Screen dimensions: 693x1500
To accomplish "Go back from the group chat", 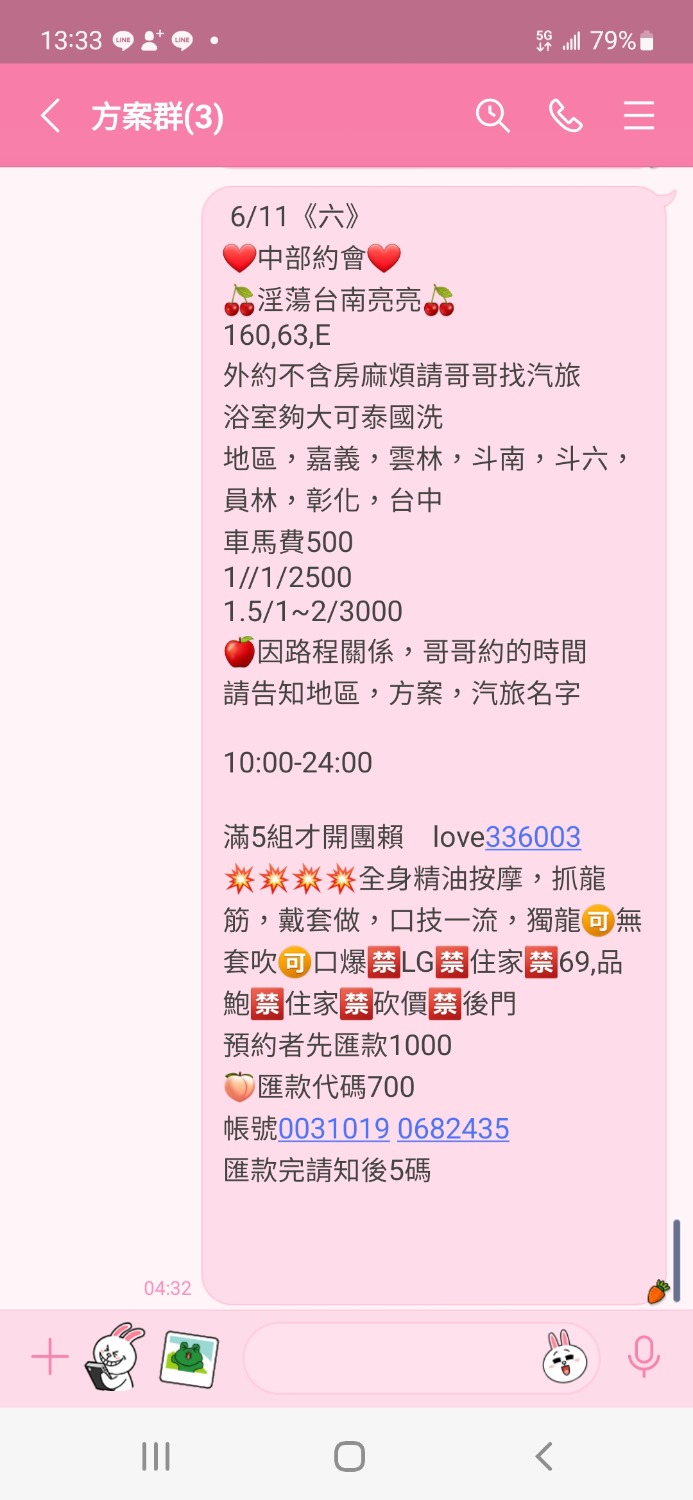I will (50, 117).
